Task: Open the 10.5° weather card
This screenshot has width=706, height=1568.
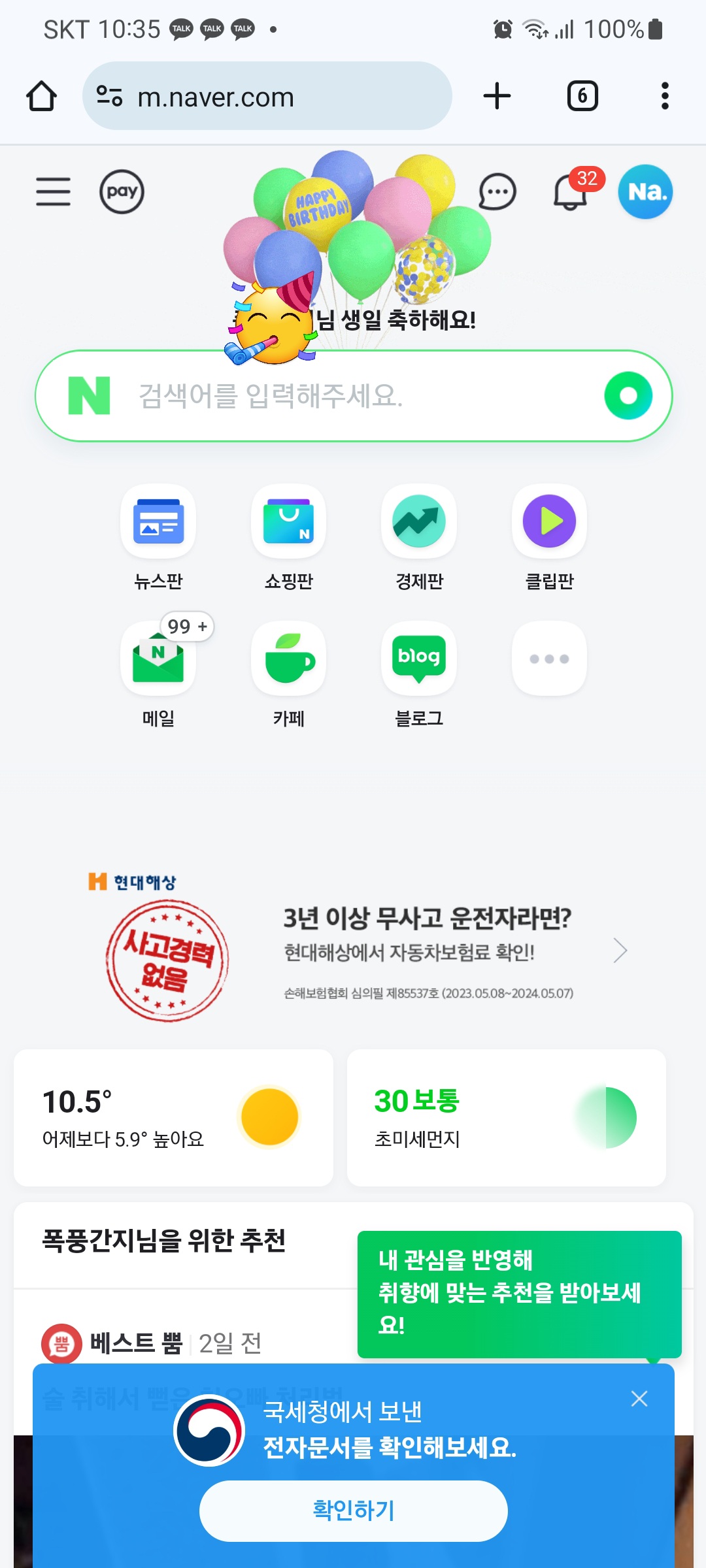Action: [x=173, y=1118]
